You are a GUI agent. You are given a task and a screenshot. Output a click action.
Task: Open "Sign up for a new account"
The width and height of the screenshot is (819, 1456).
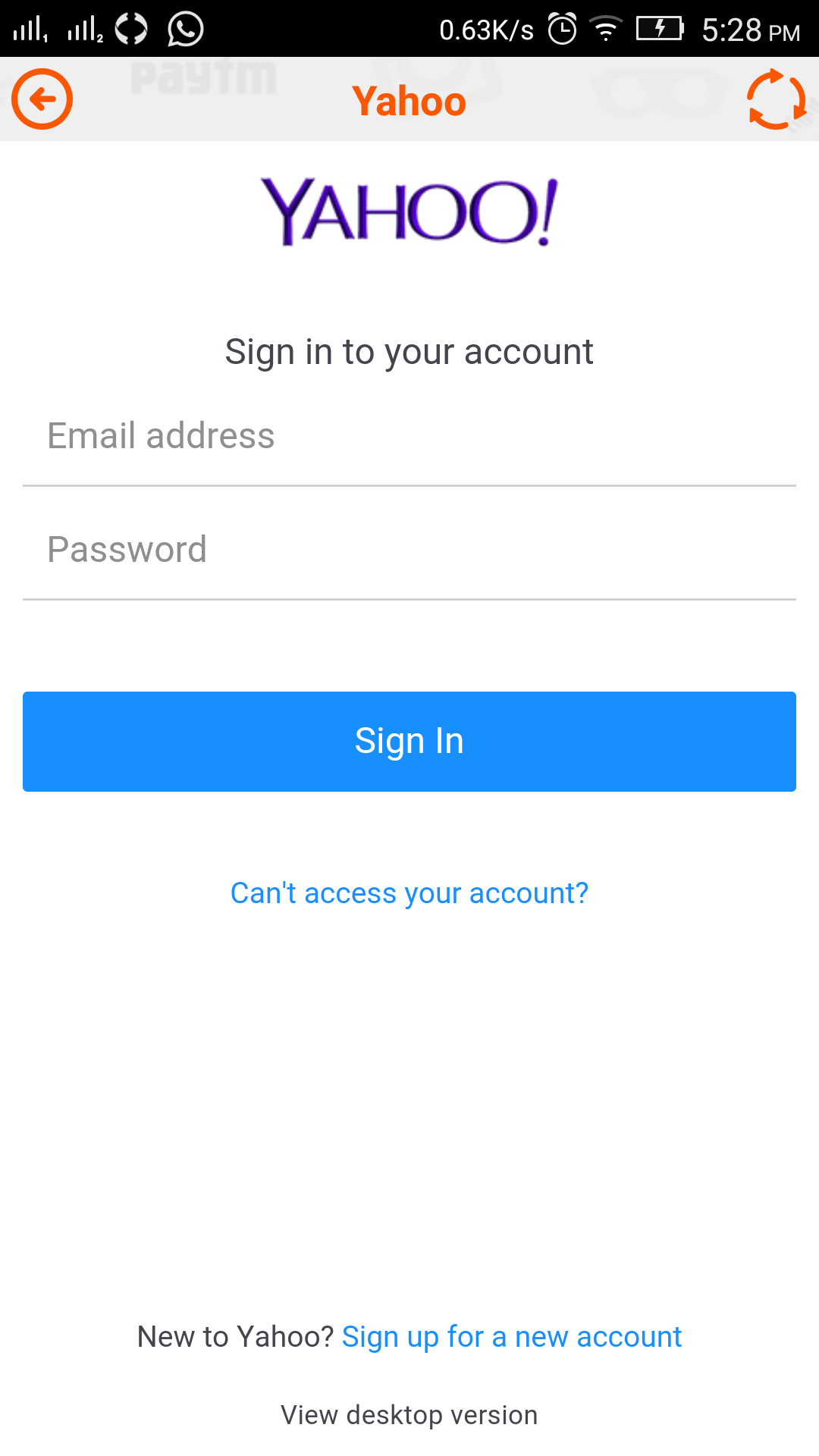512,1337
